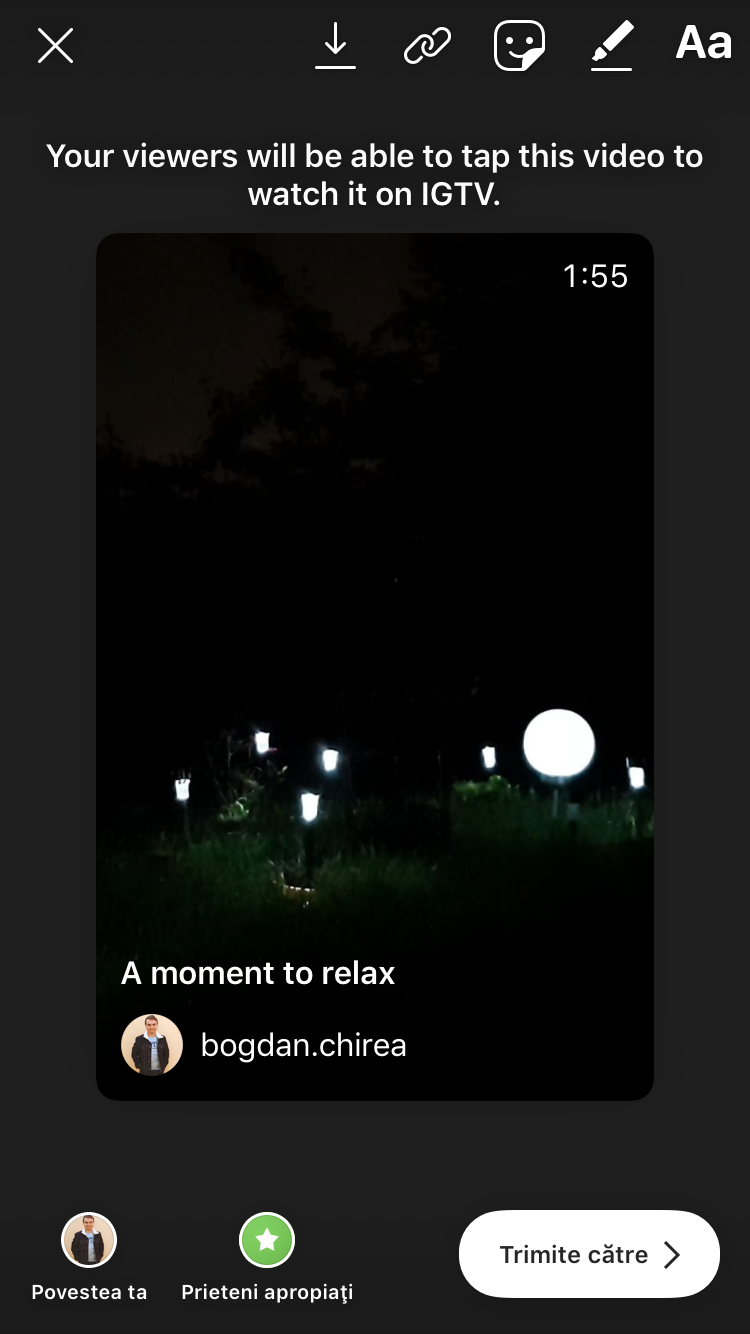Download the story to device
This screenshot has height=1334, width=750.
click(x=335, y=46)
